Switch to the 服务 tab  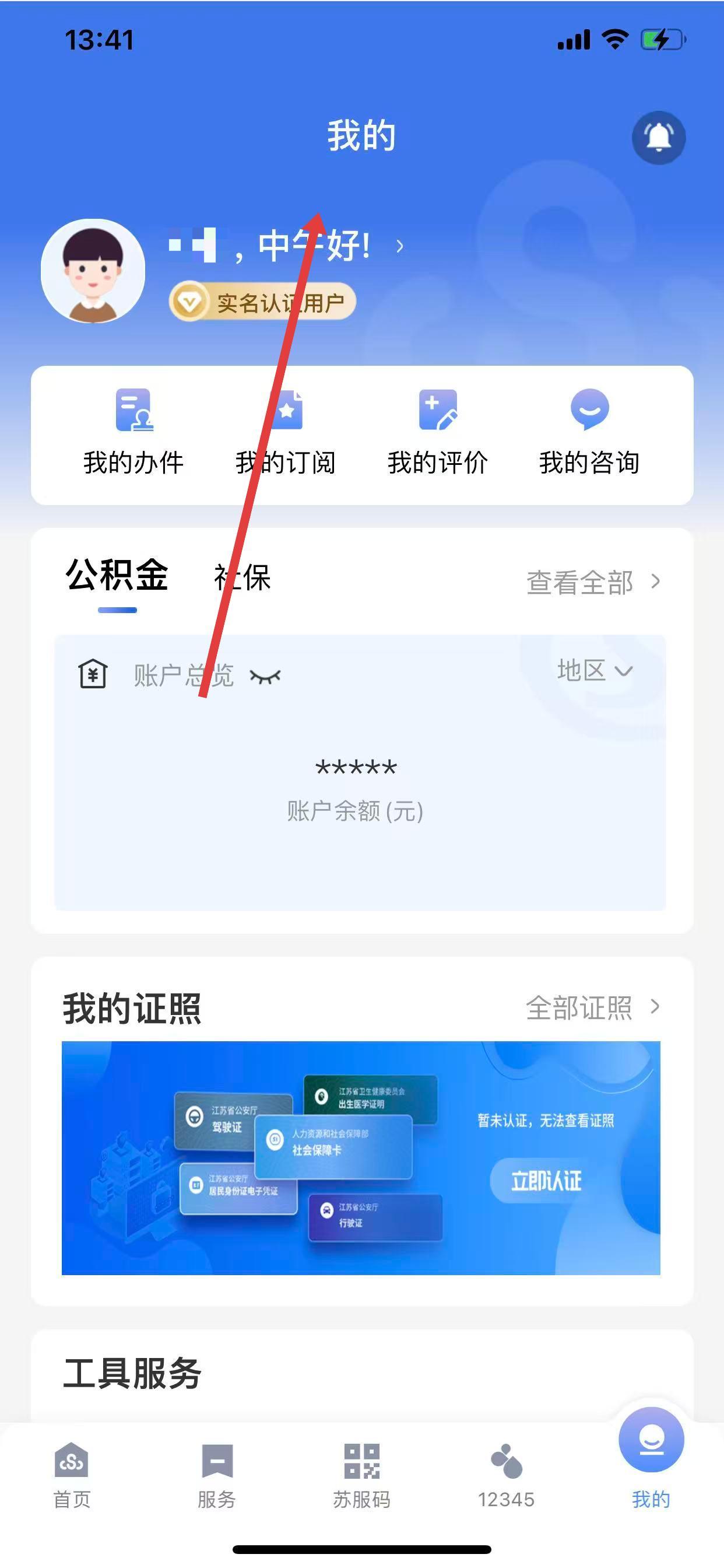(217, 1475)
